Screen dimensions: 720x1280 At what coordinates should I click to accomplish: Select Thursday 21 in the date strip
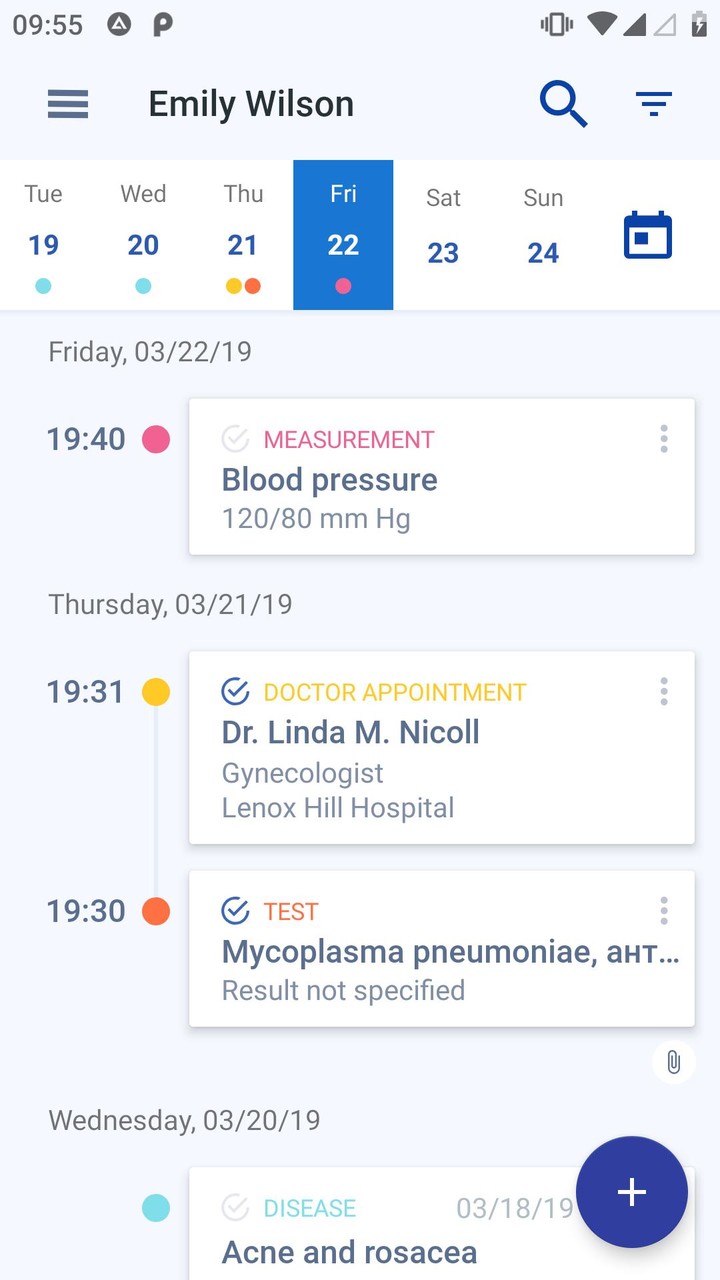point(243,236)
